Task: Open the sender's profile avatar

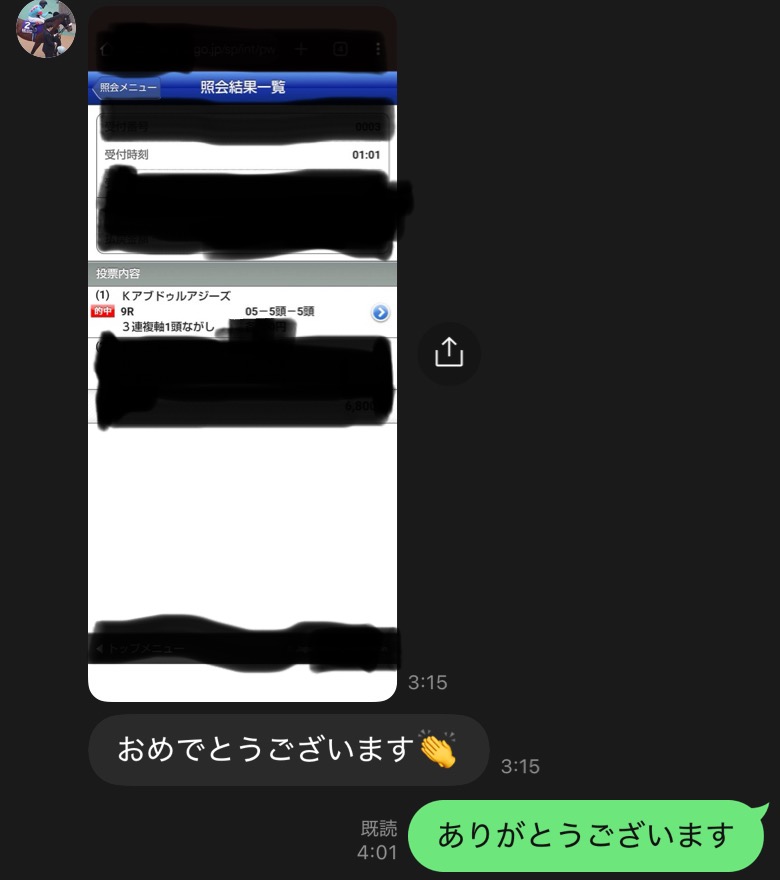Action: (x=46, y=28)
